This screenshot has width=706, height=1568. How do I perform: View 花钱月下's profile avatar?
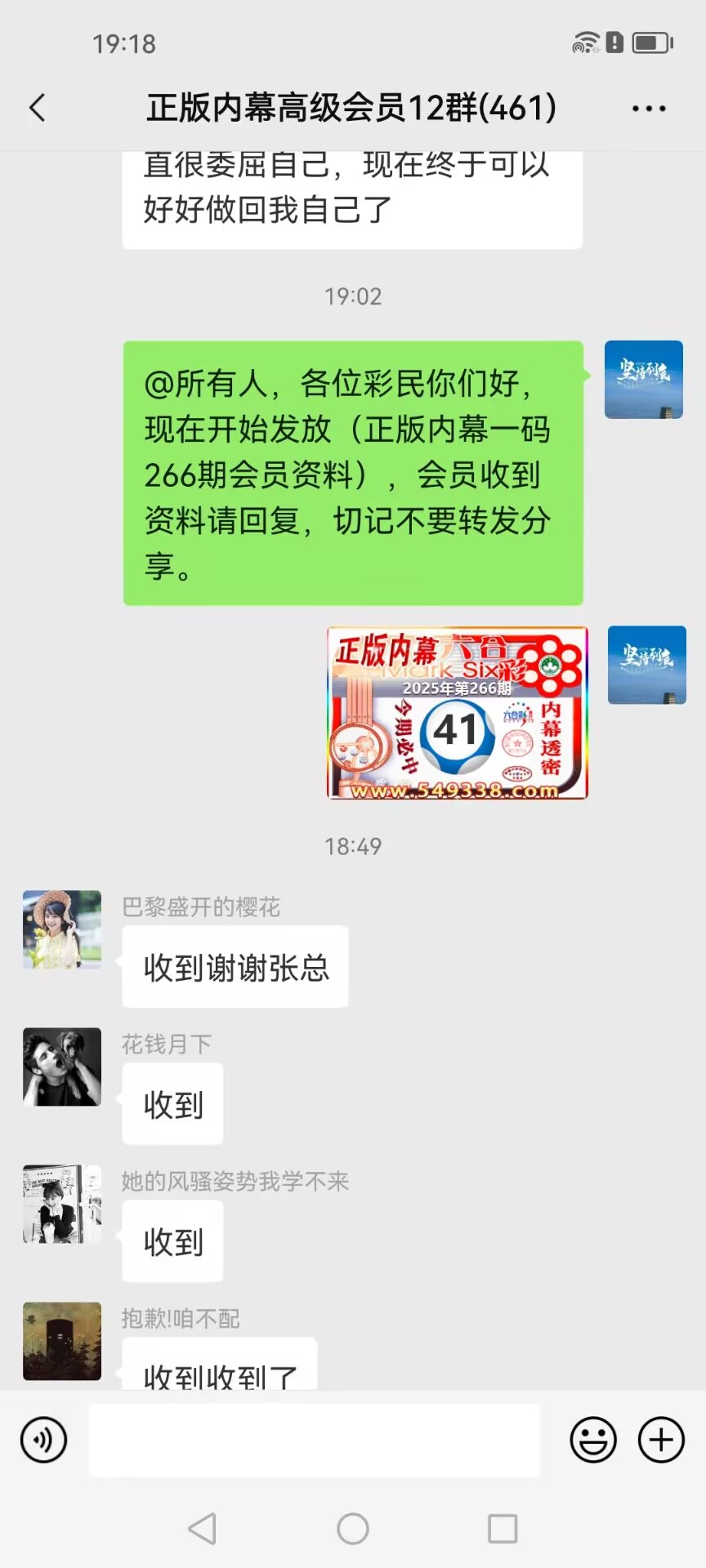tap(62, 1067)
